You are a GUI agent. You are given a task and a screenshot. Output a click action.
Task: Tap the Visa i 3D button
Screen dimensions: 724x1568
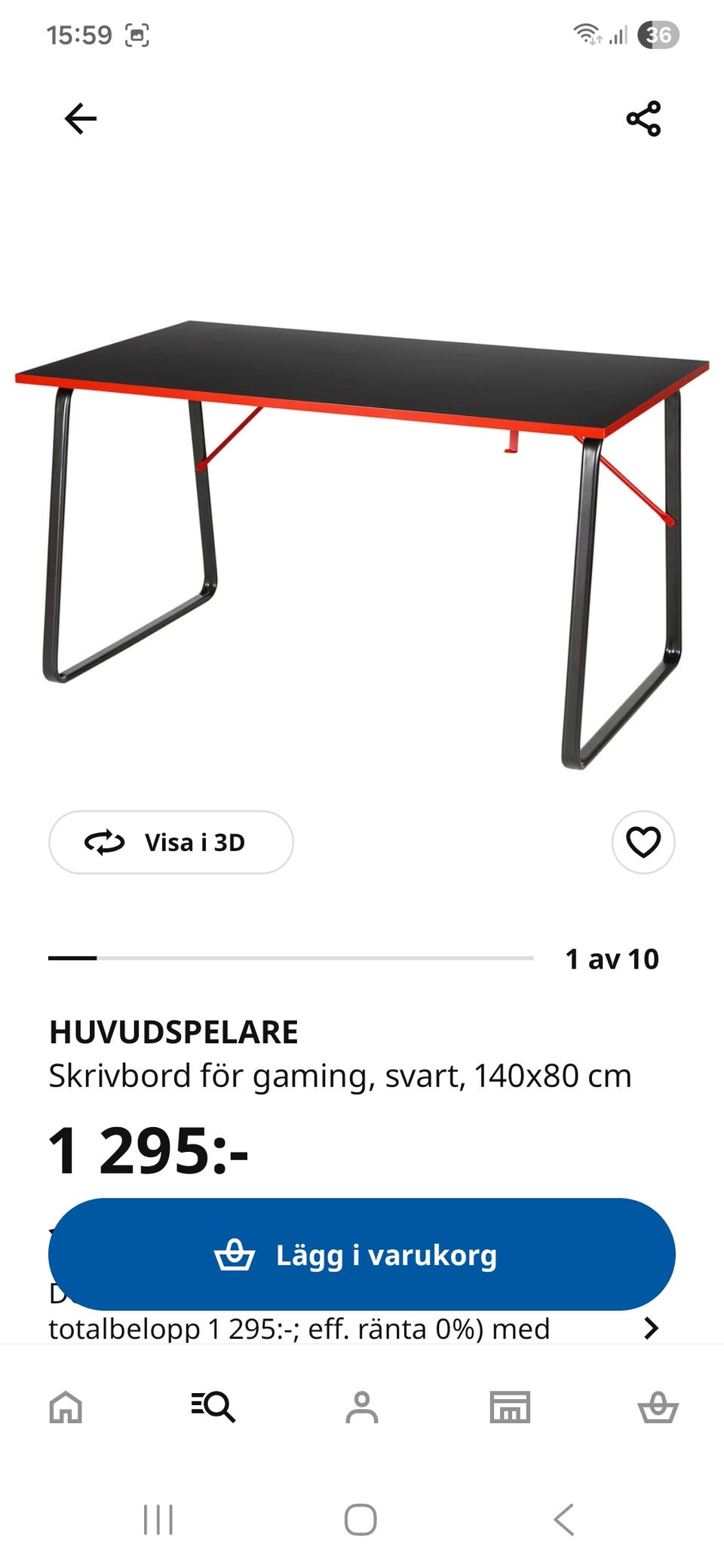(170, 843)
